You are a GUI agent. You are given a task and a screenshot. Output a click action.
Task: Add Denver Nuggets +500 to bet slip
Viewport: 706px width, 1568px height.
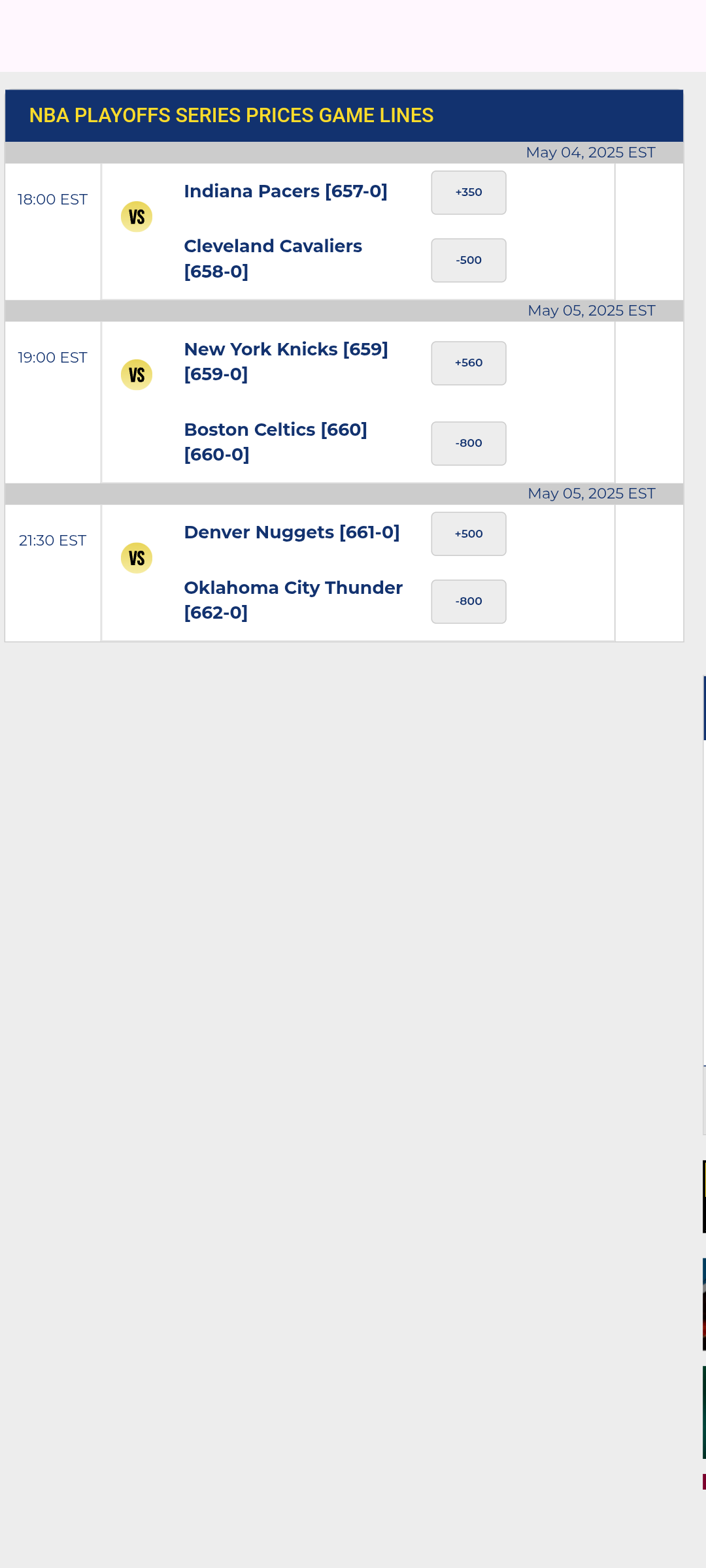468,534
